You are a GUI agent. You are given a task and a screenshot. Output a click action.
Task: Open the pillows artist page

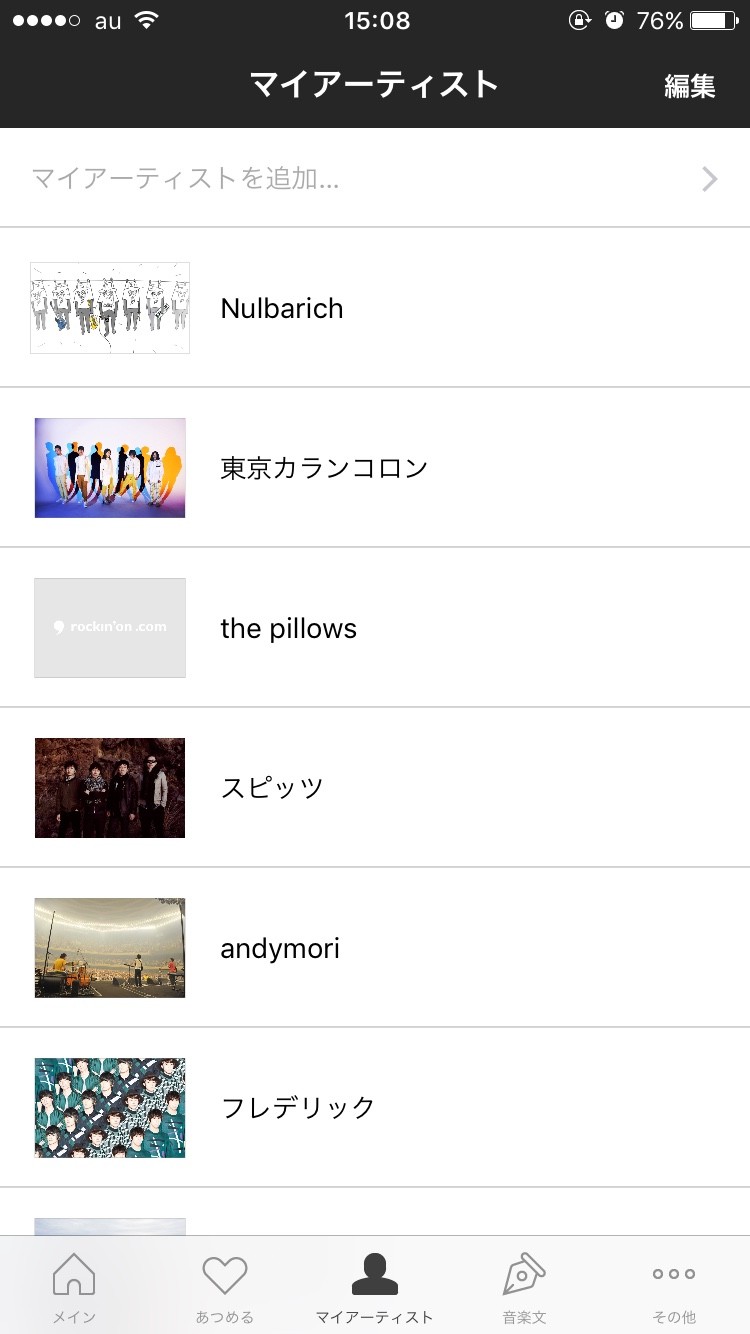(x=375, y=628)
